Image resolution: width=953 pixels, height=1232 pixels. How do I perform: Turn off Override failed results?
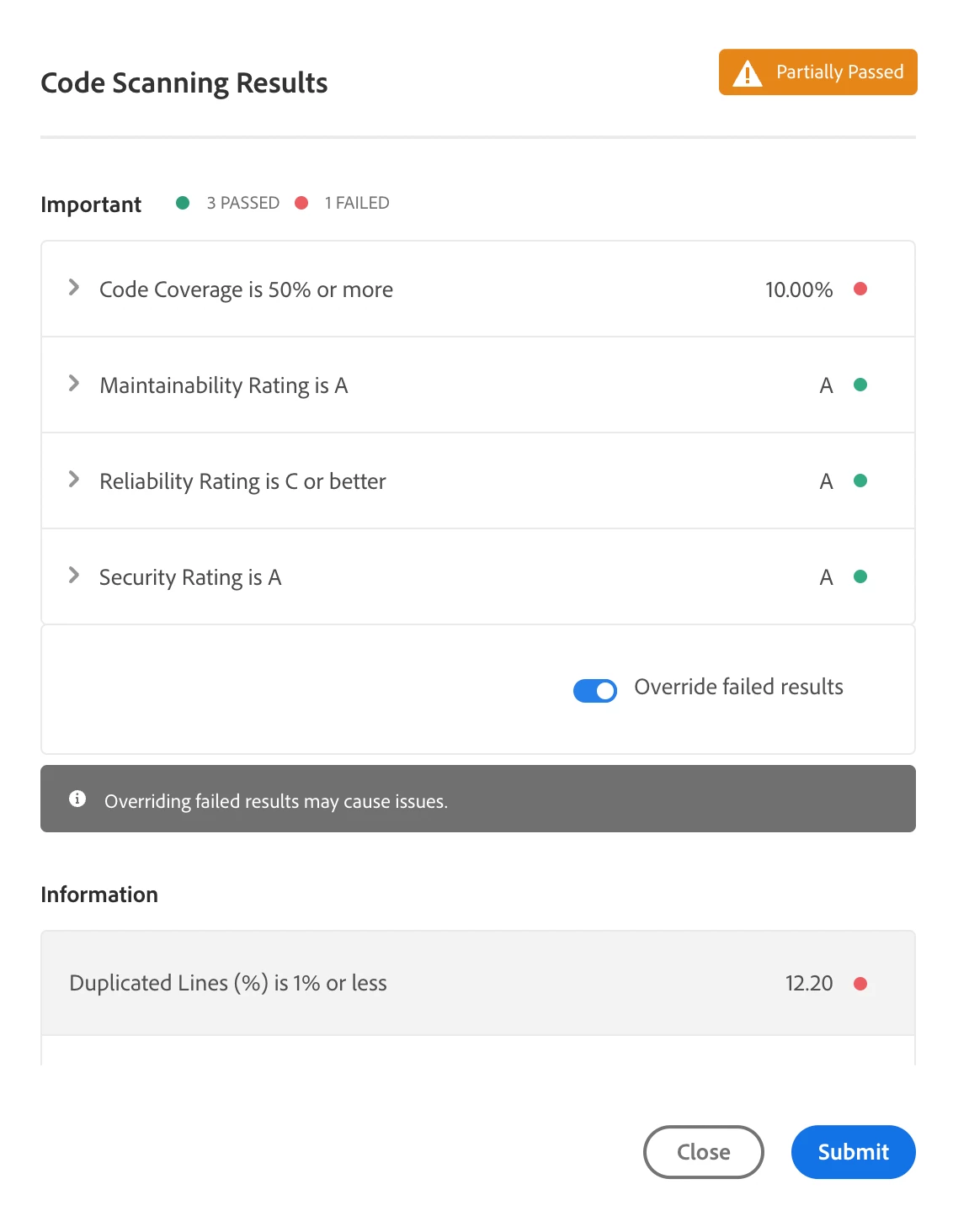[595, 691]
